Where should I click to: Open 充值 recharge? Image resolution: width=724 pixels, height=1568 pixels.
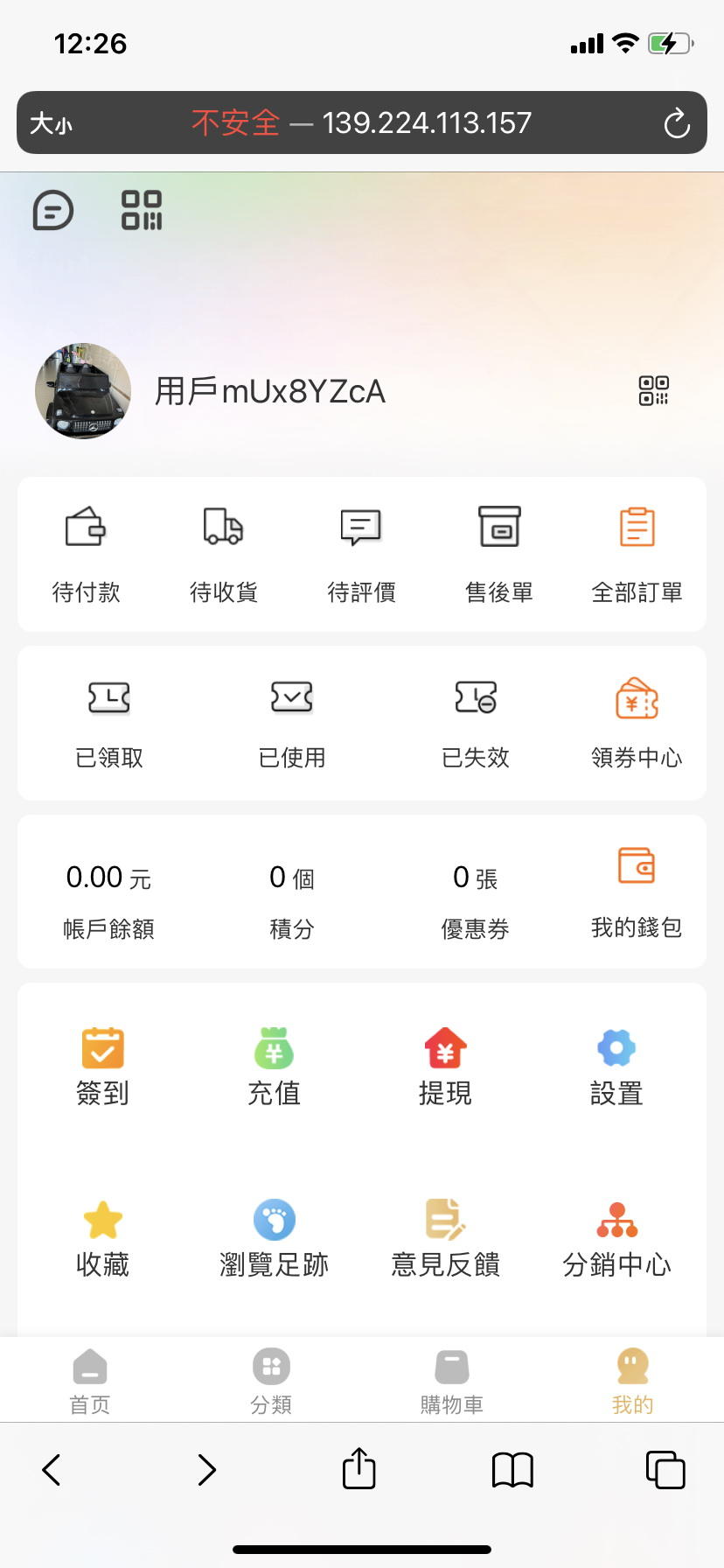pyautogui.click(x=274, y=1067)
